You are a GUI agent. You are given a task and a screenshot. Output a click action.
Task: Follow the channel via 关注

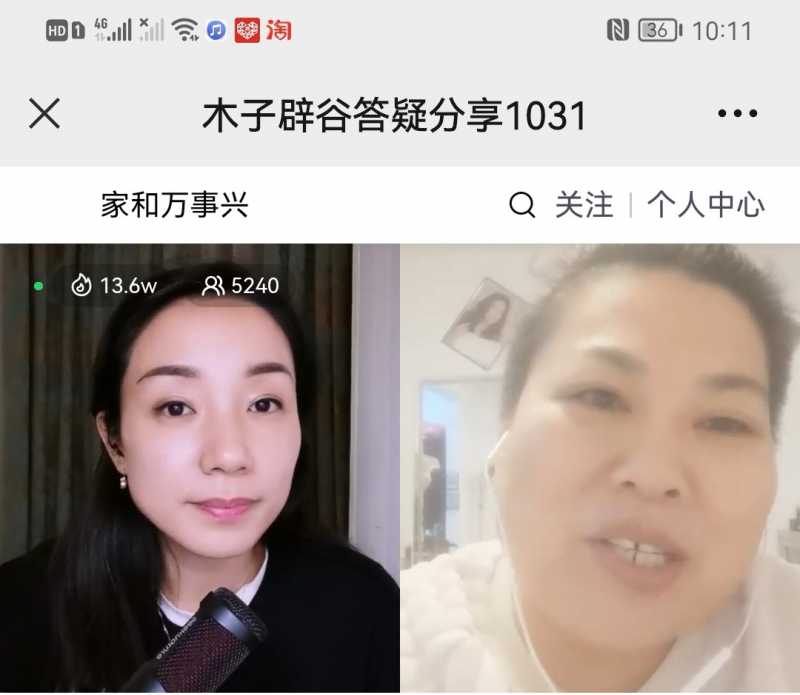pyautogui.click(x=584, y=206)
